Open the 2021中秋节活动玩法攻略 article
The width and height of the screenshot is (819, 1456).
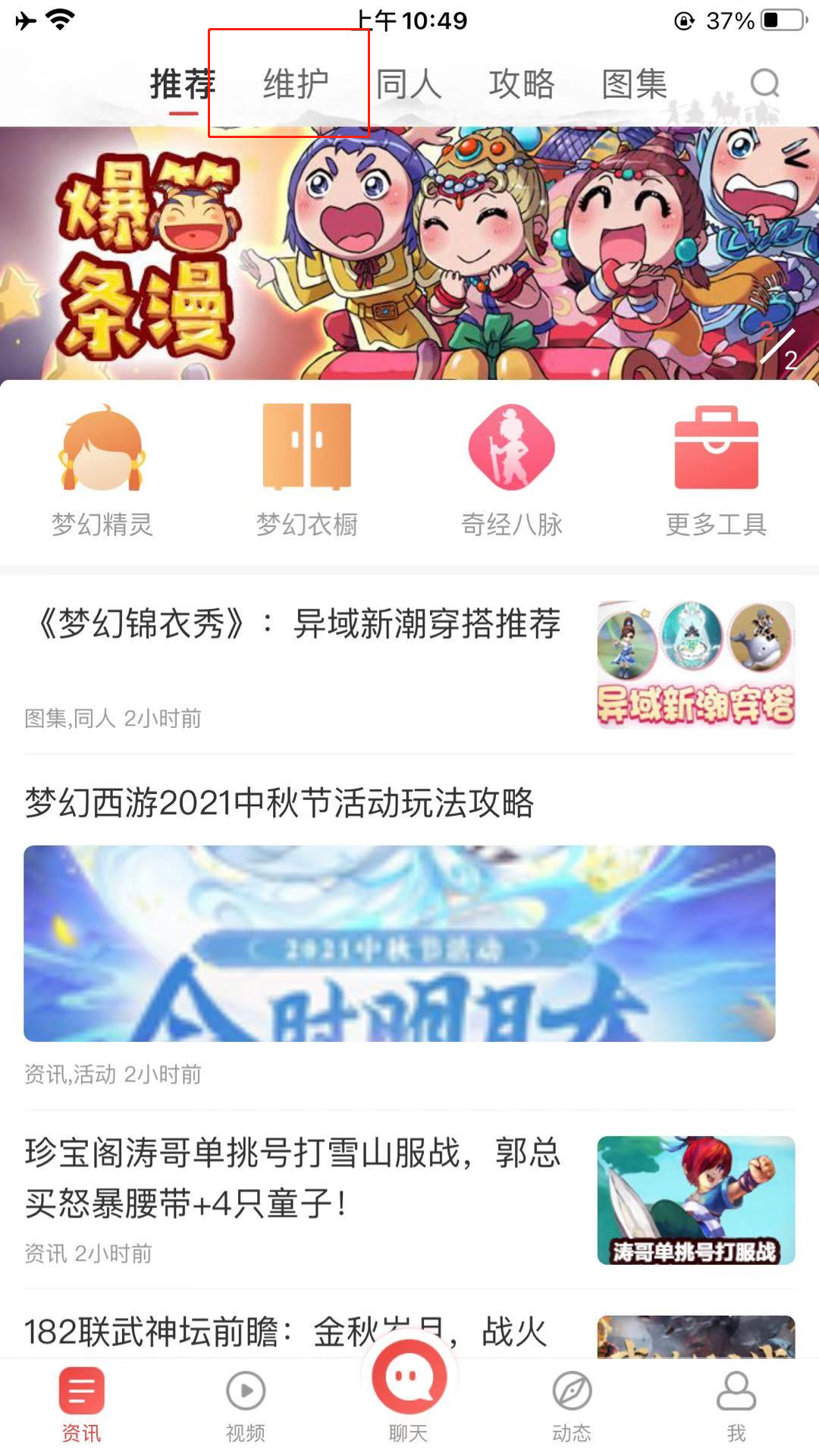click(x=279, y=804)
